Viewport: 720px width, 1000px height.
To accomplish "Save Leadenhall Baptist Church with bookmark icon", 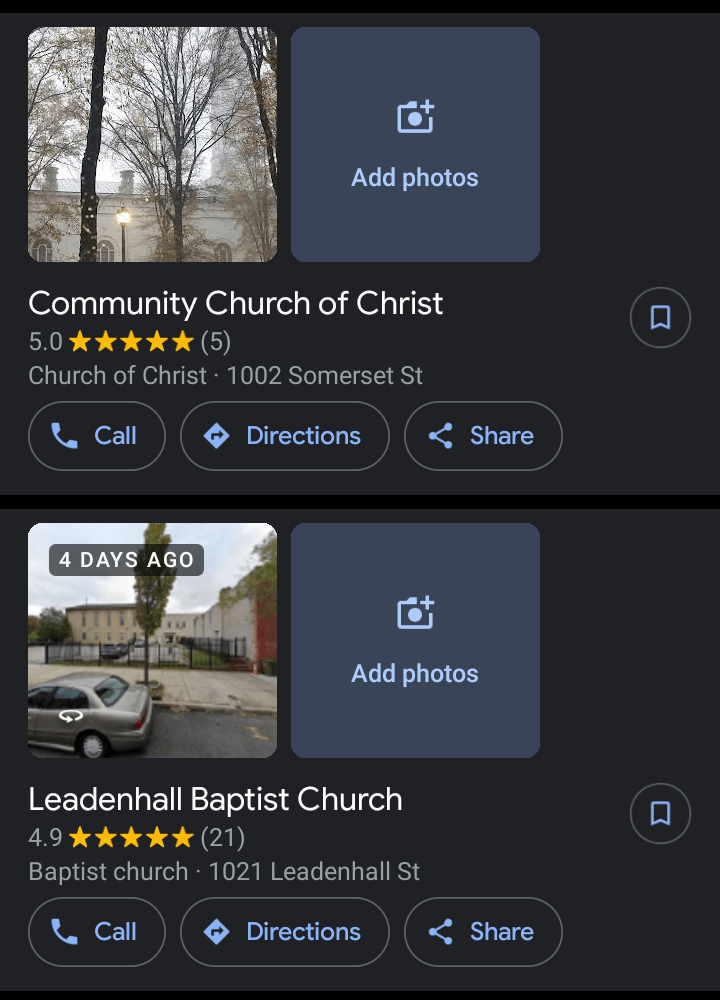I will 660,814.
